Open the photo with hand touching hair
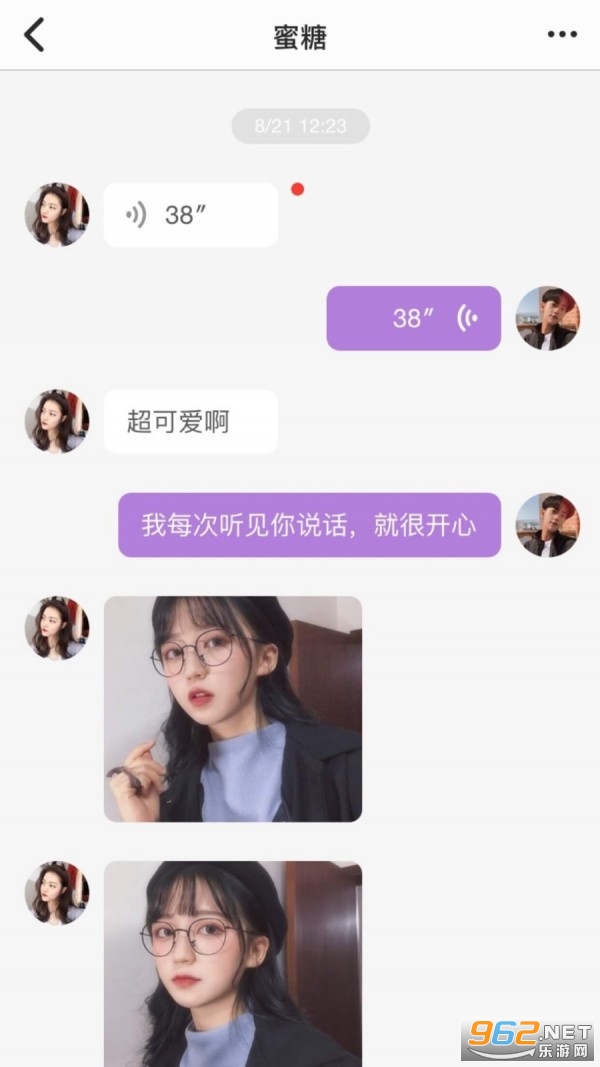This screenshot has height=1067, width=600. pos(232,709)
